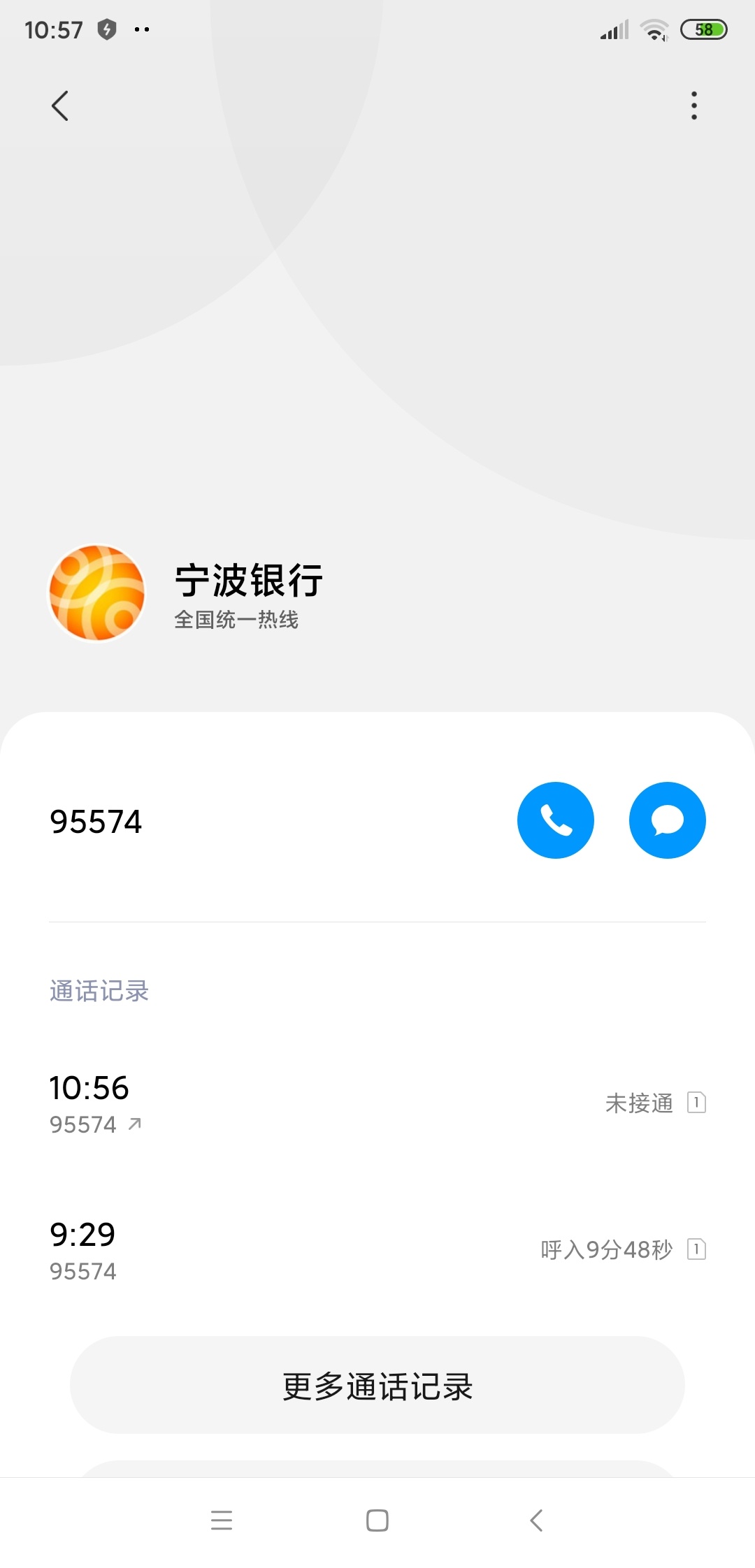Tap the 宁波银行 contact avatar
755x1568 pixels.
pyautogui.click(x=96, y=593)
